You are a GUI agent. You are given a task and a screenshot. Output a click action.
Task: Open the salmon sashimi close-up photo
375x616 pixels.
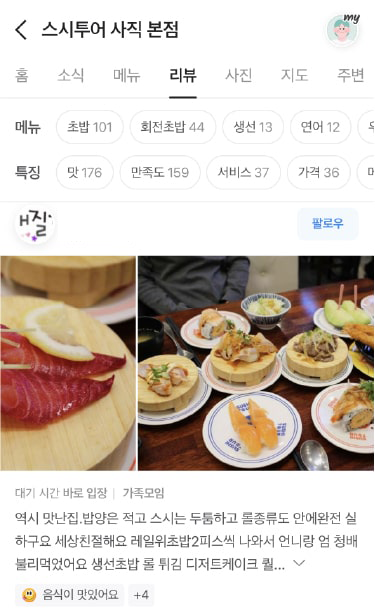pyautogui.click(x=68, y=363)
